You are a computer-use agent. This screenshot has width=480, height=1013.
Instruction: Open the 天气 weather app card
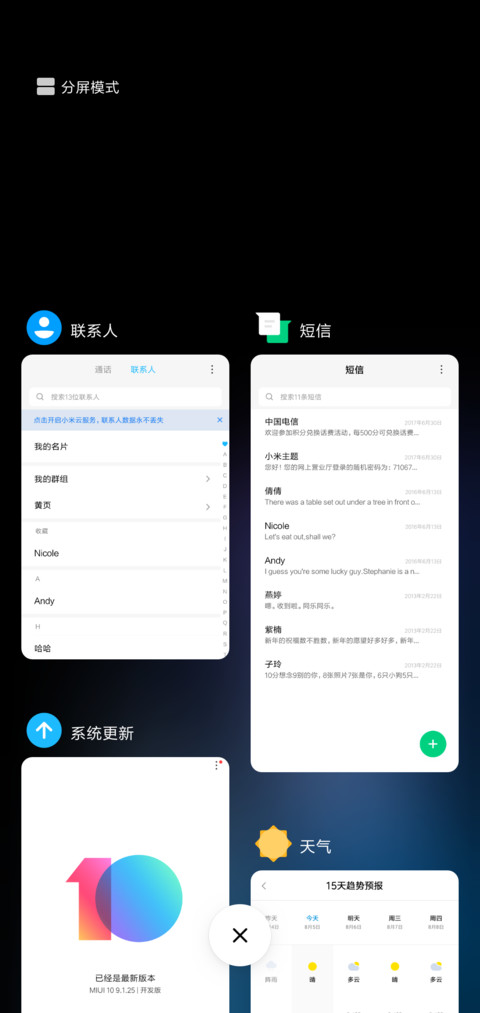(x=355, y=941)
